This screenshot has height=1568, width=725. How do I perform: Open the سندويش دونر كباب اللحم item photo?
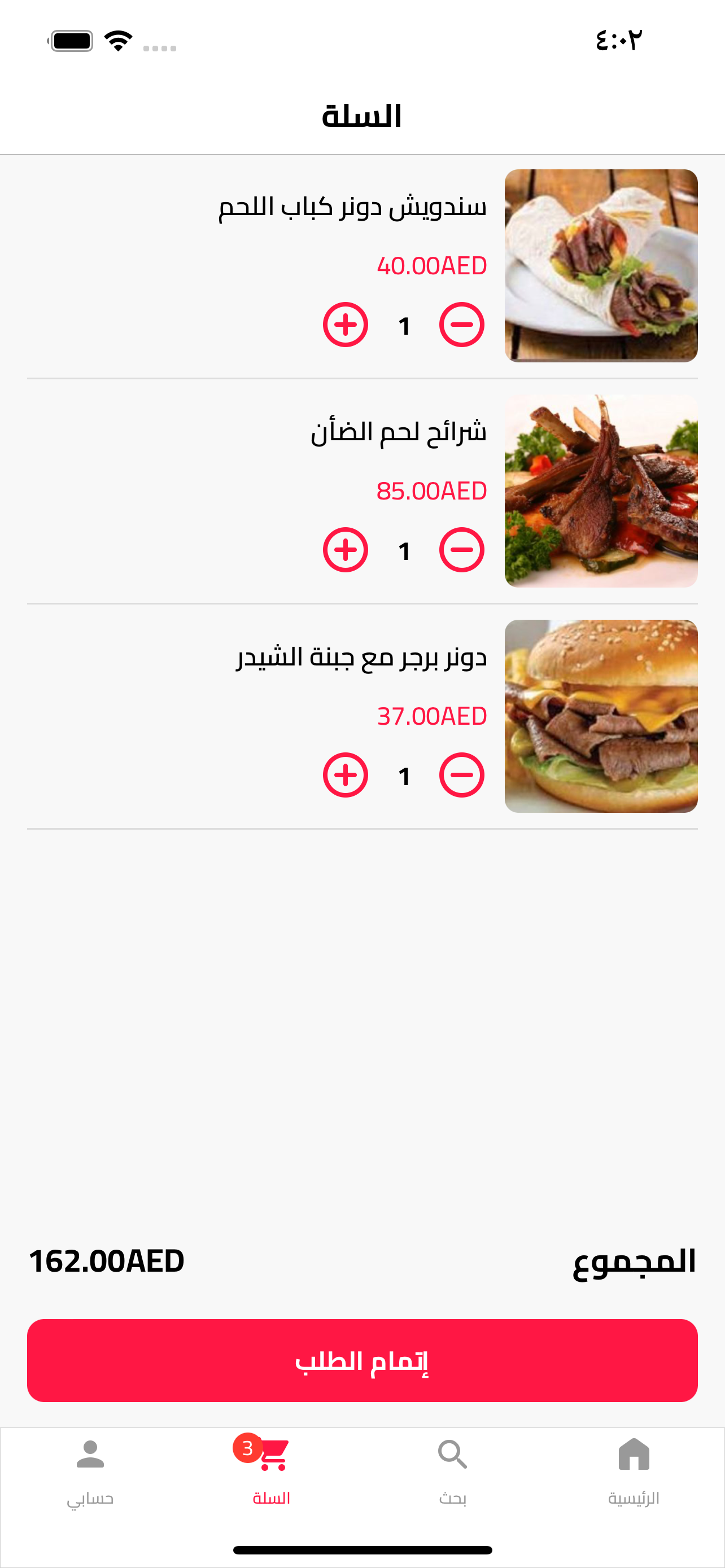click(x=601, y=266)
